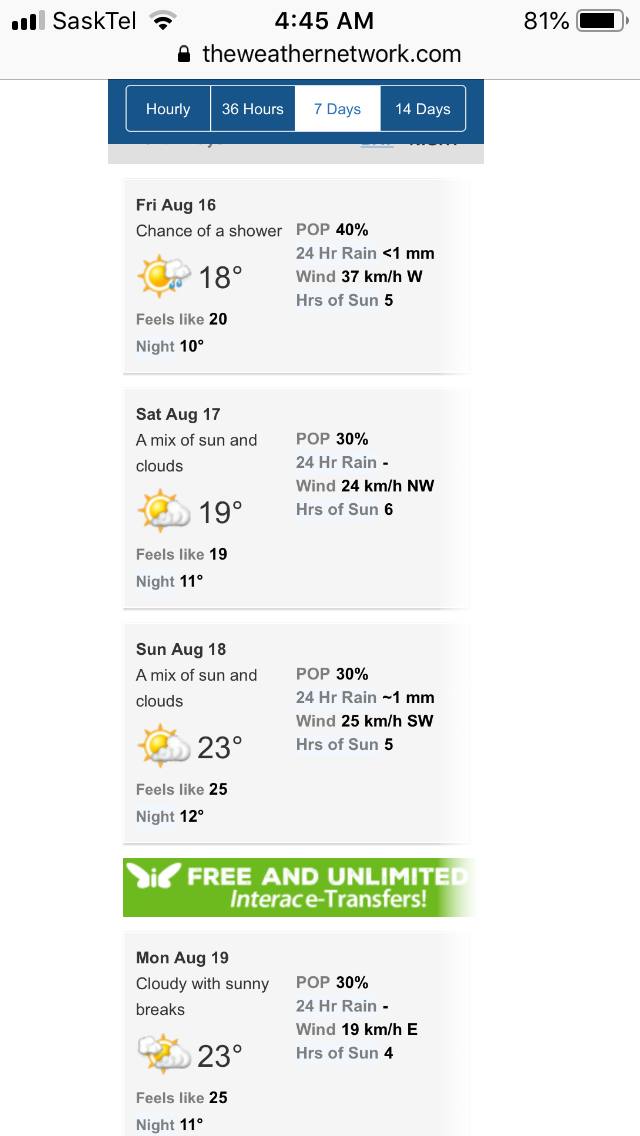Open the Interac e-Transfers ad banner
The width and height of the screenshot is (640, 1136).
coord(299,888)
